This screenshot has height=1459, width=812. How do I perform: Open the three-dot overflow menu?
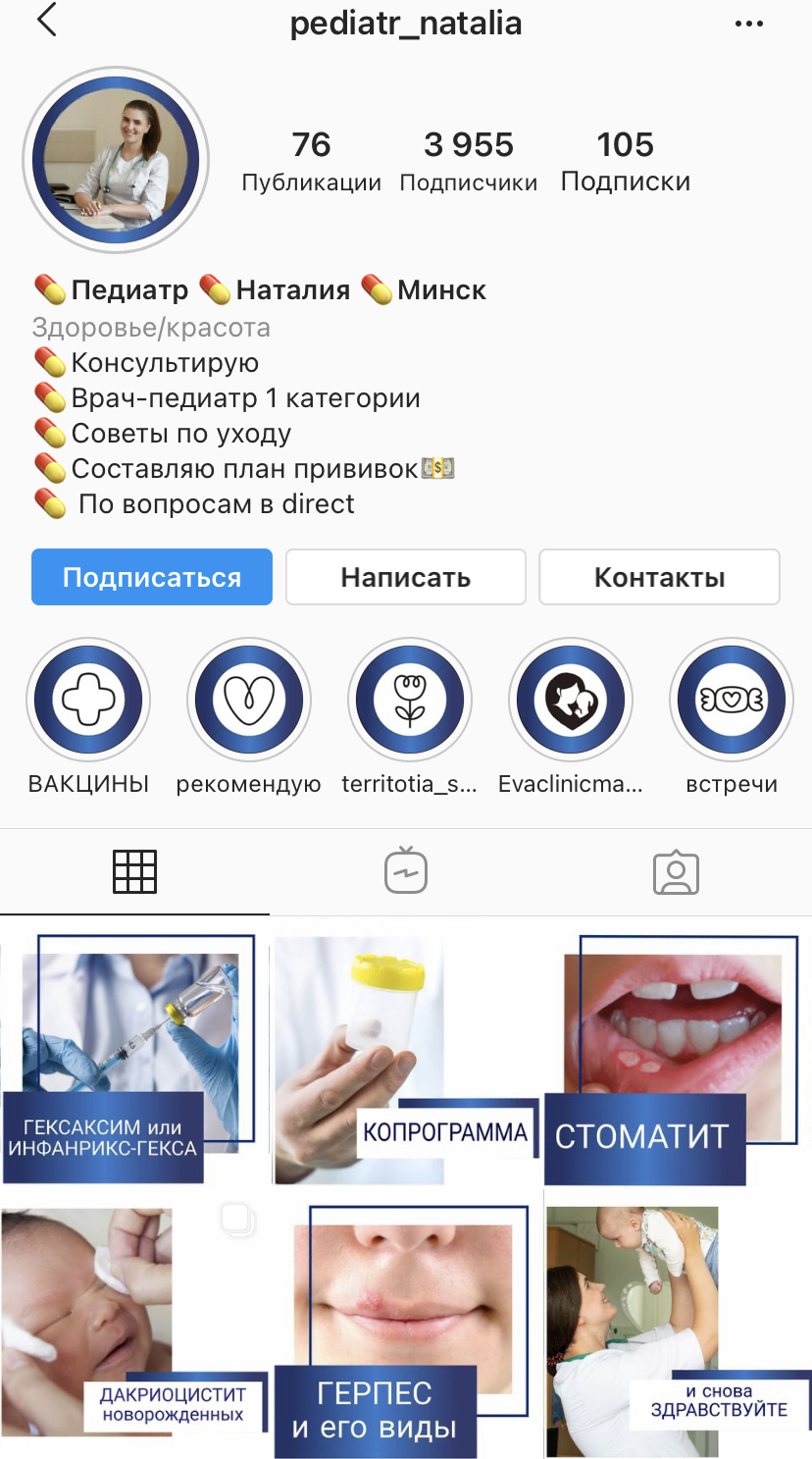tap(748, 24)
